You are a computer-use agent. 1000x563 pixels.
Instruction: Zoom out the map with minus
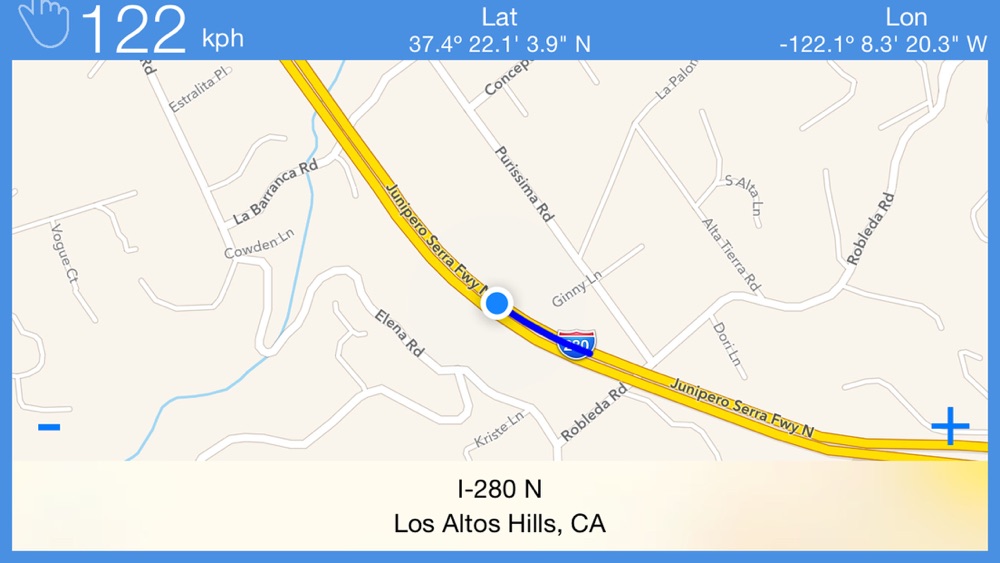pyautogui.click(x=49, y=429)
